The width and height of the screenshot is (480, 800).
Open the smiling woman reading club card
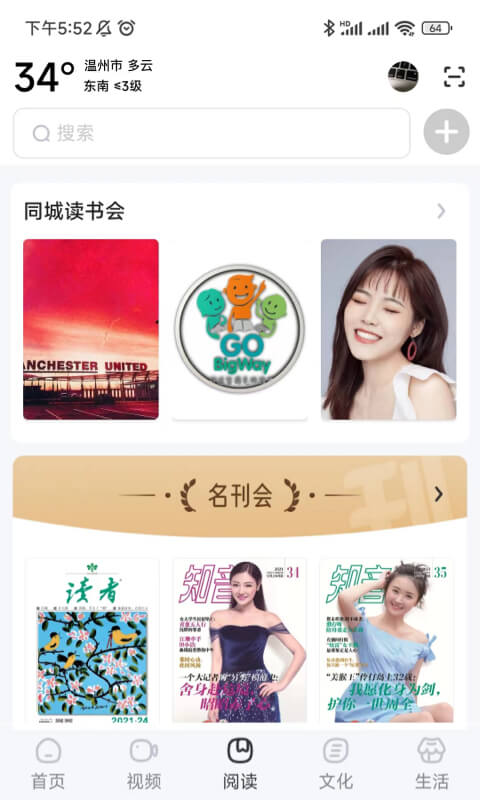click(389, 329)
